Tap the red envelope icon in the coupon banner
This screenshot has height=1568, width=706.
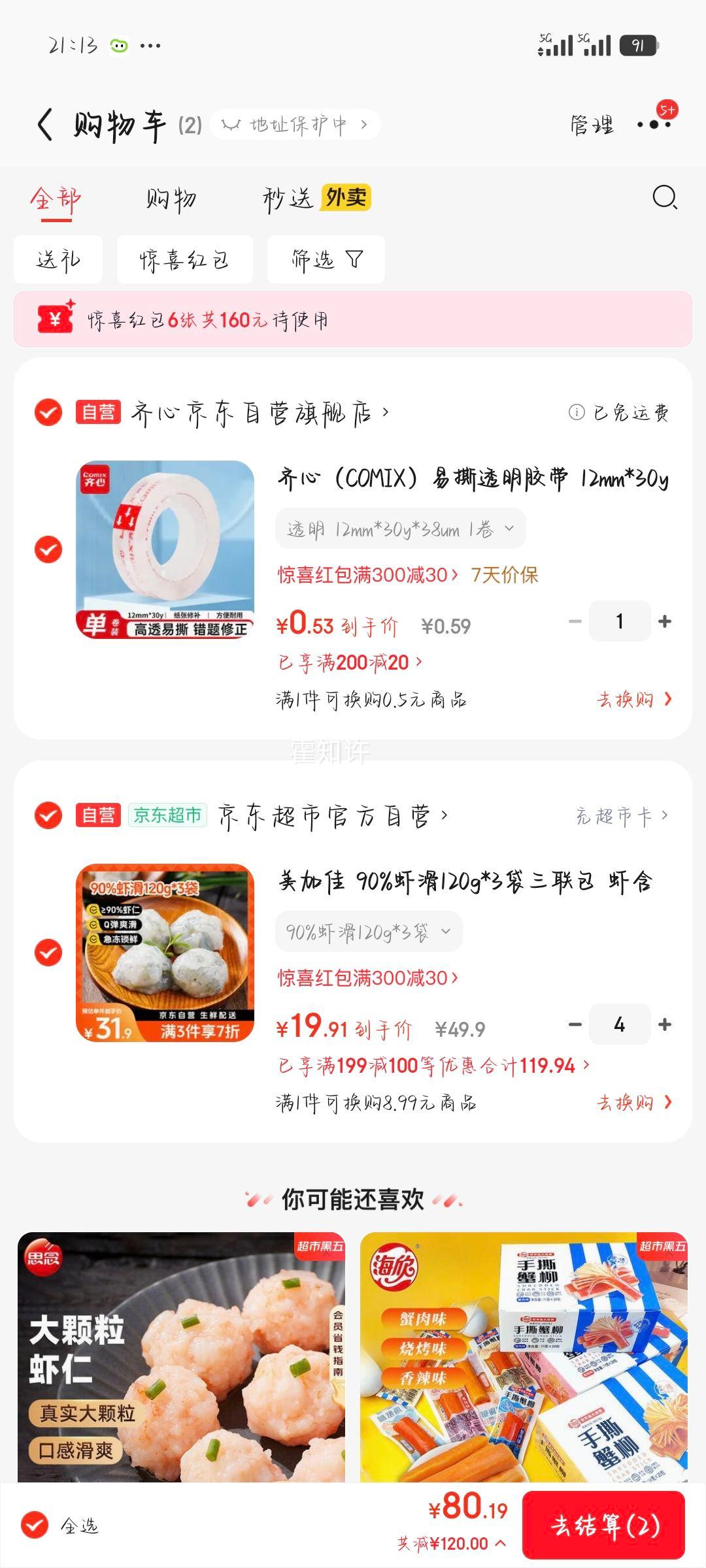pyautogui.click(x=54, y=318)
